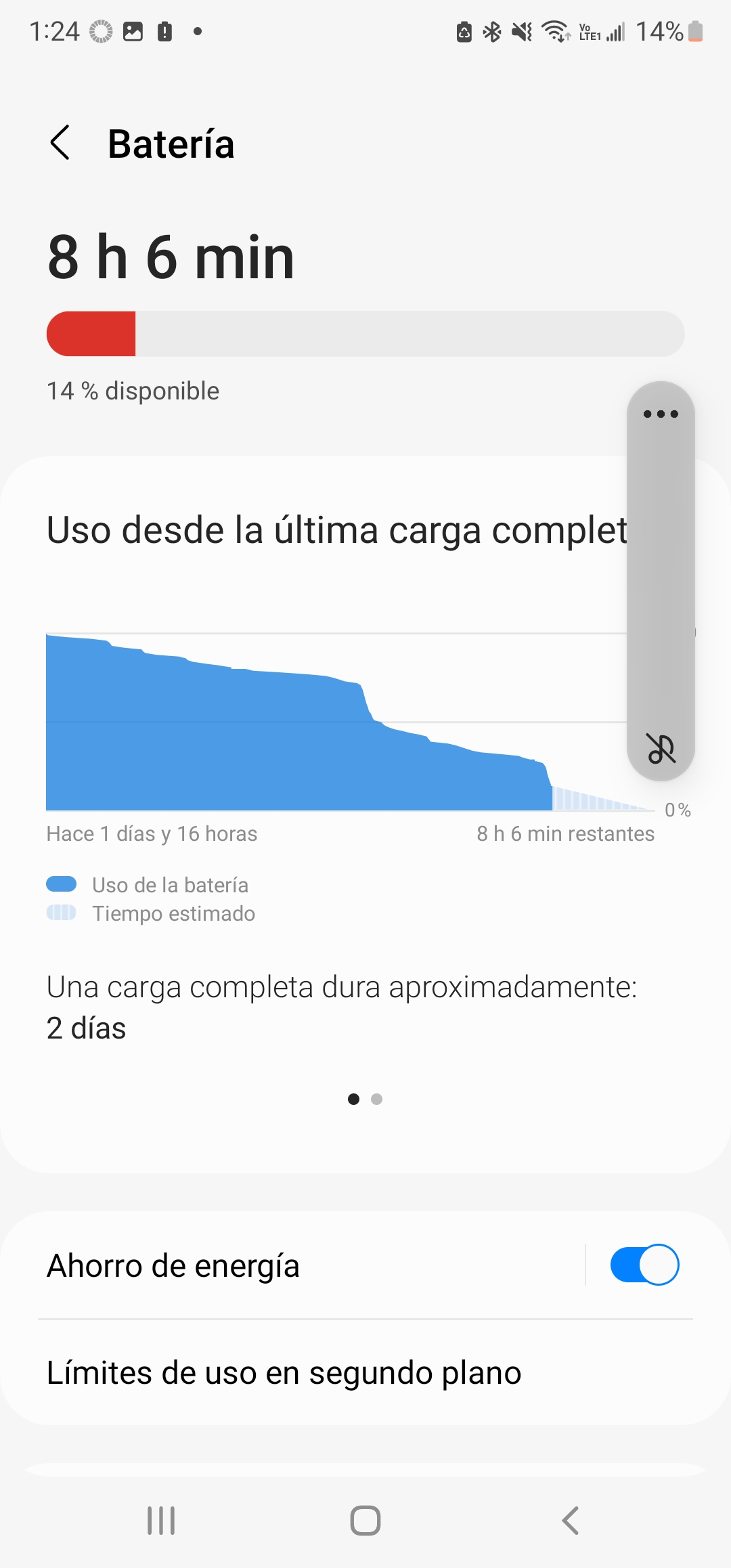Go to the home screen

[365, 1521]
